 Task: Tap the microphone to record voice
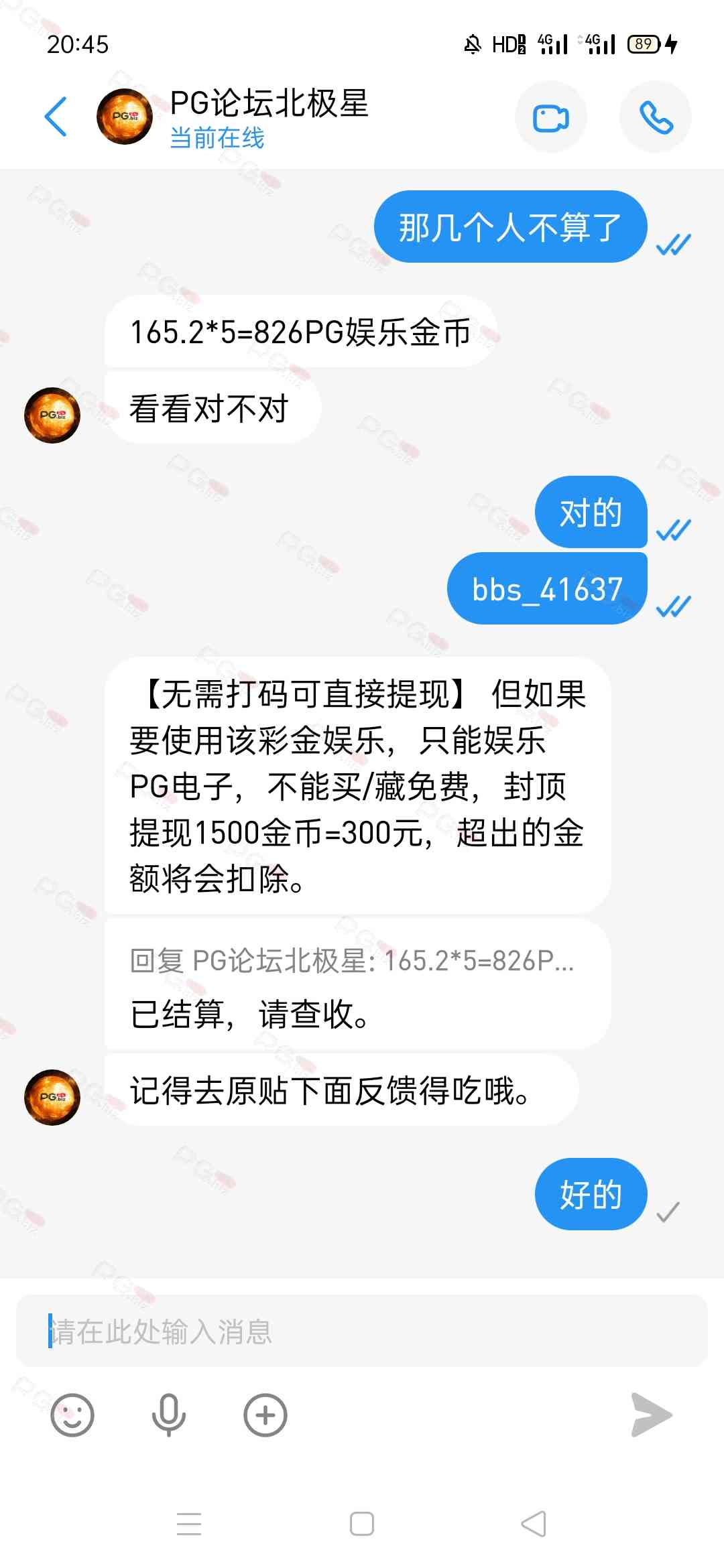tap(169, 1415)
